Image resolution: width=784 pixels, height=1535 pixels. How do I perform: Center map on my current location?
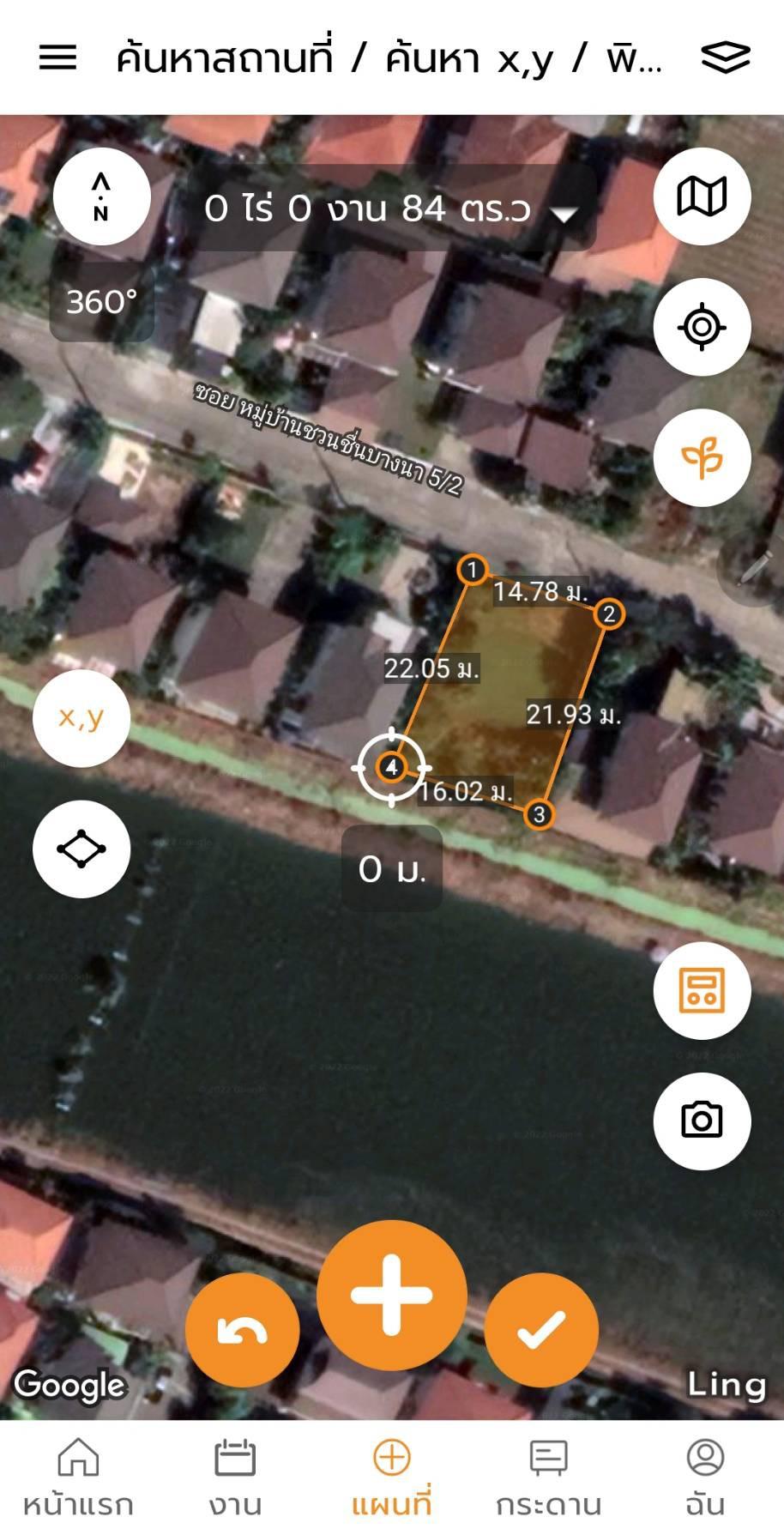(702, 327)
